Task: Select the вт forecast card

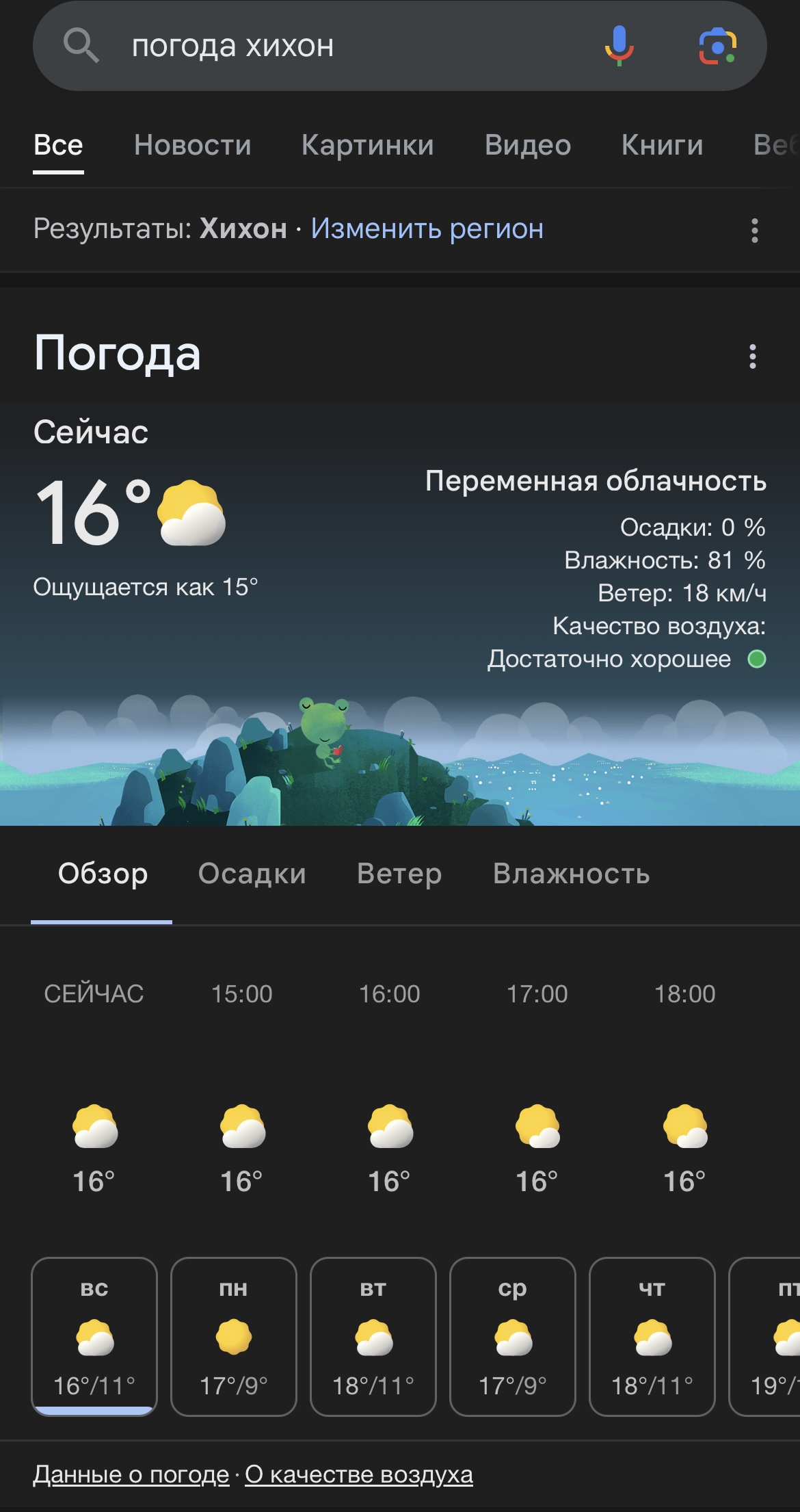Action: click(373, 1336)
